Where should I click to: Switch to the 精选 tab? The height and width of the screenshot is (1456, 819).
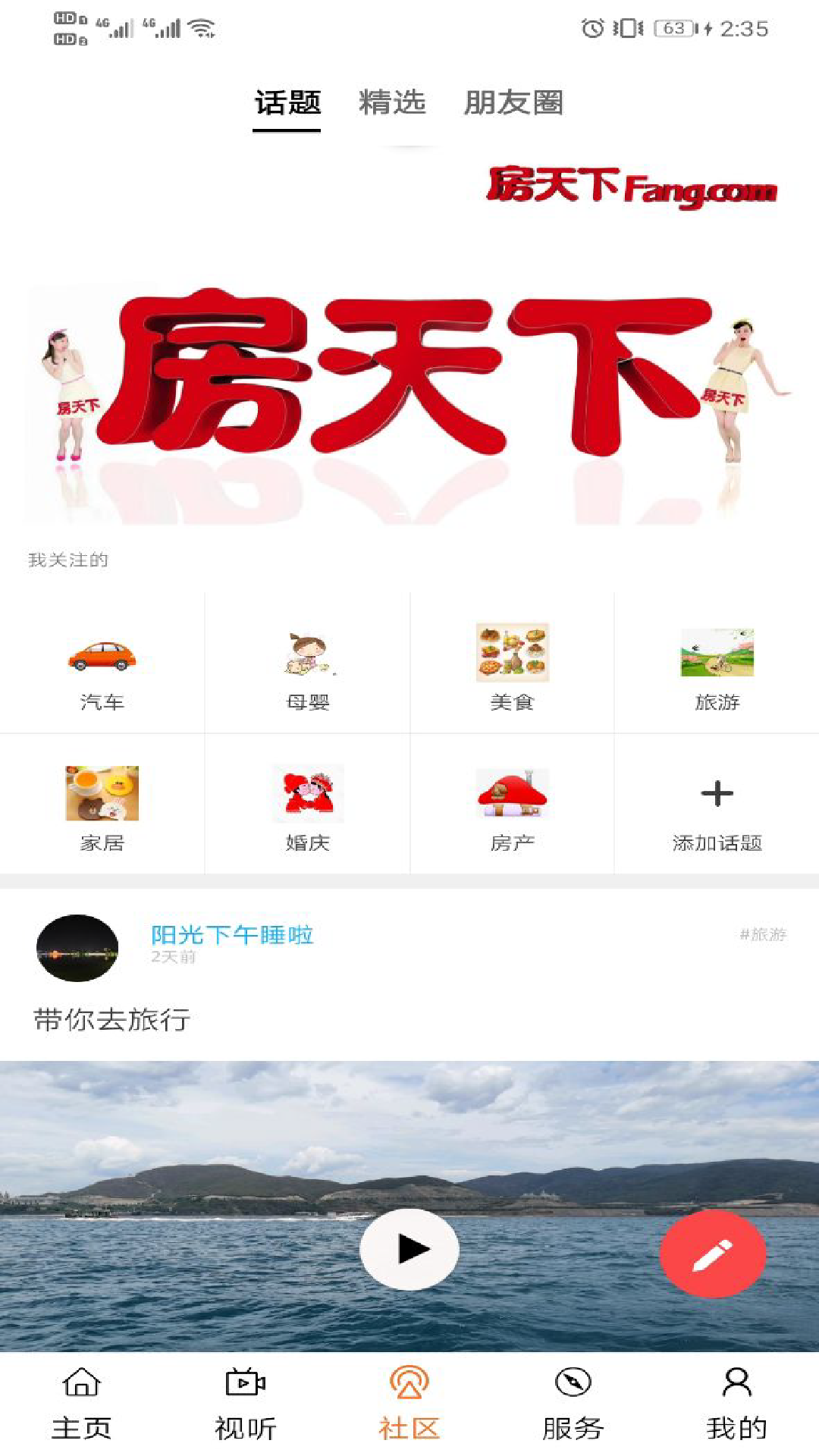[x=392, y=102]
